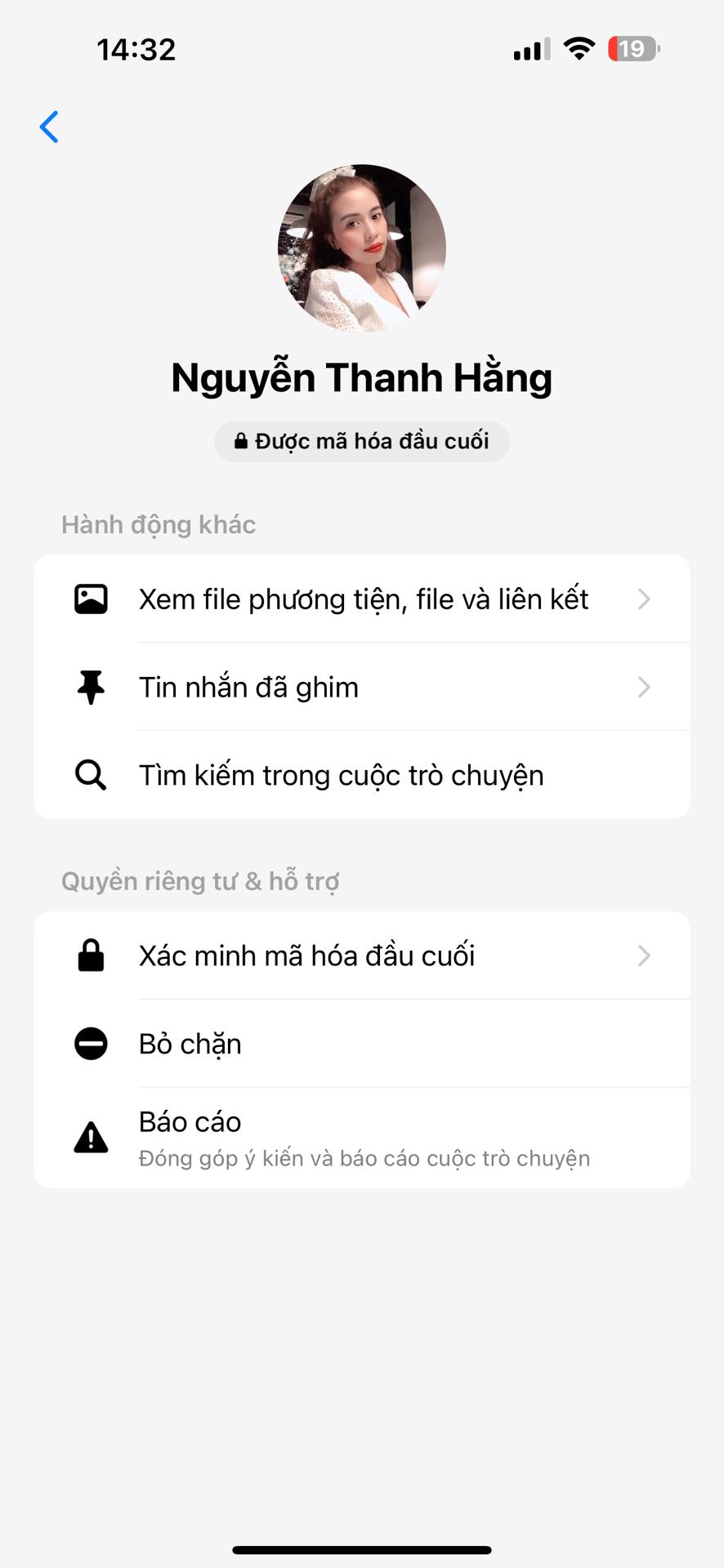
Task: Select 'Tìm kiếm trong cuộc trò chuyện'
Action: point(362,776)
